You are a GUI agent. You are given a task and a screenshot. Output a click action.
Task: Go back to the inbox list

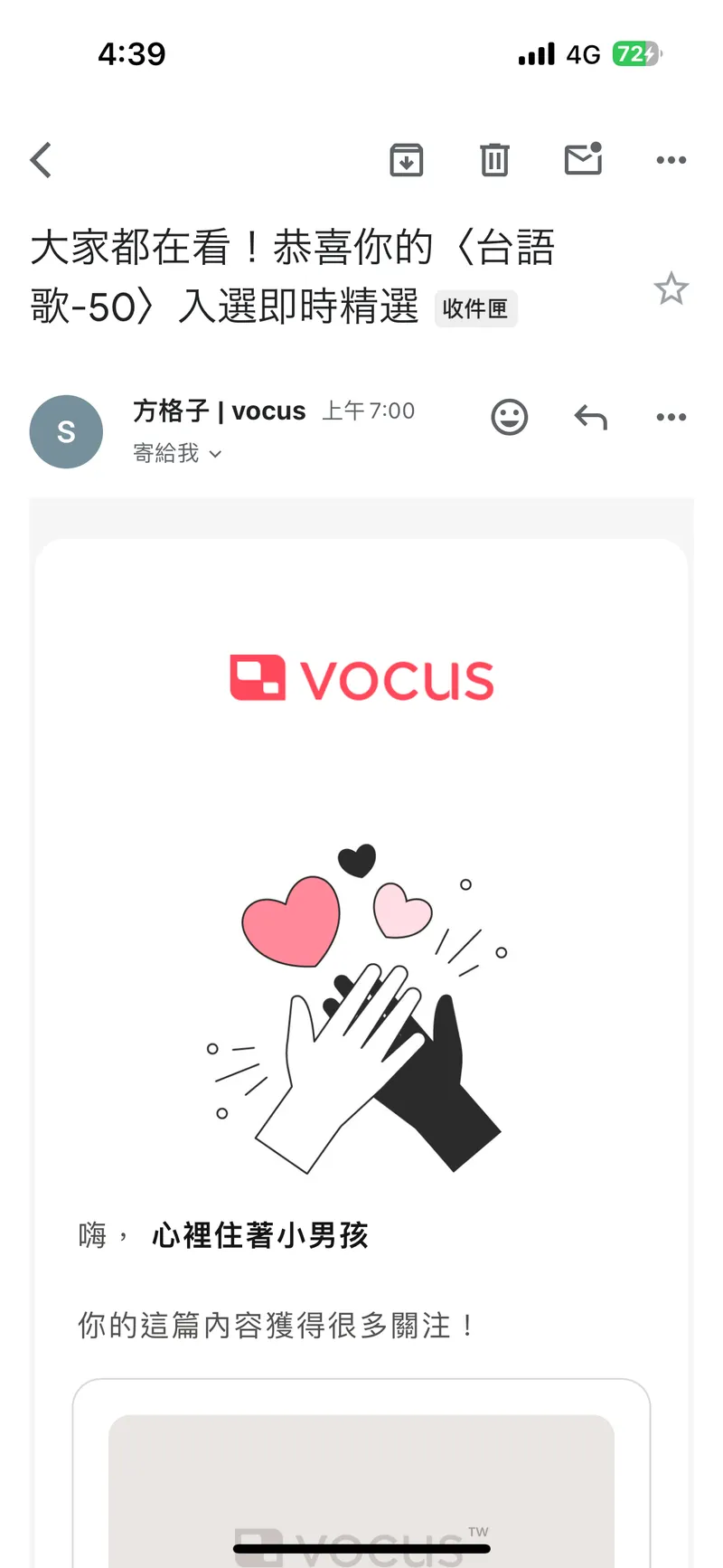42,160
